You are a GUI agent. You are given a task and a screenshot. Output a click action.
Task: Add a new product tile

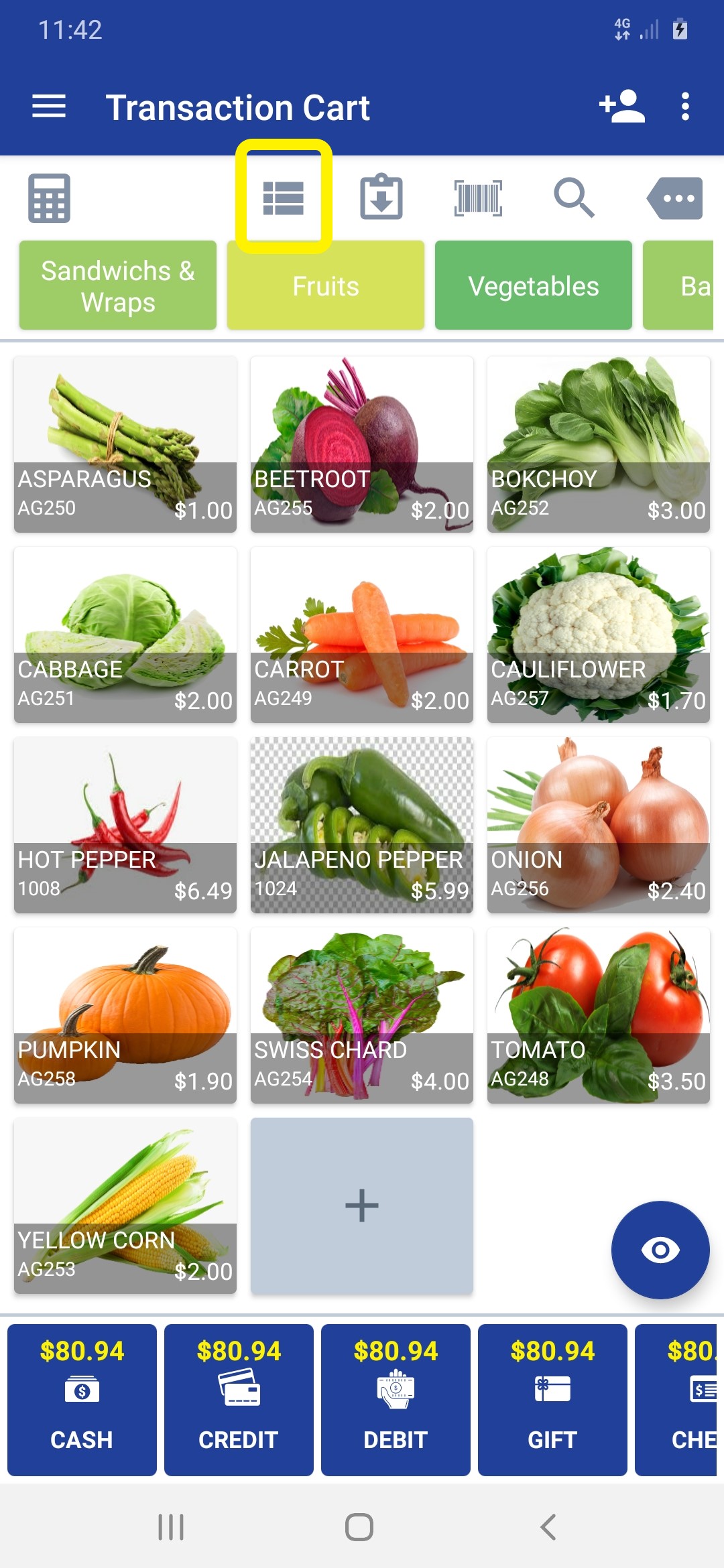tap(362, 1205)
